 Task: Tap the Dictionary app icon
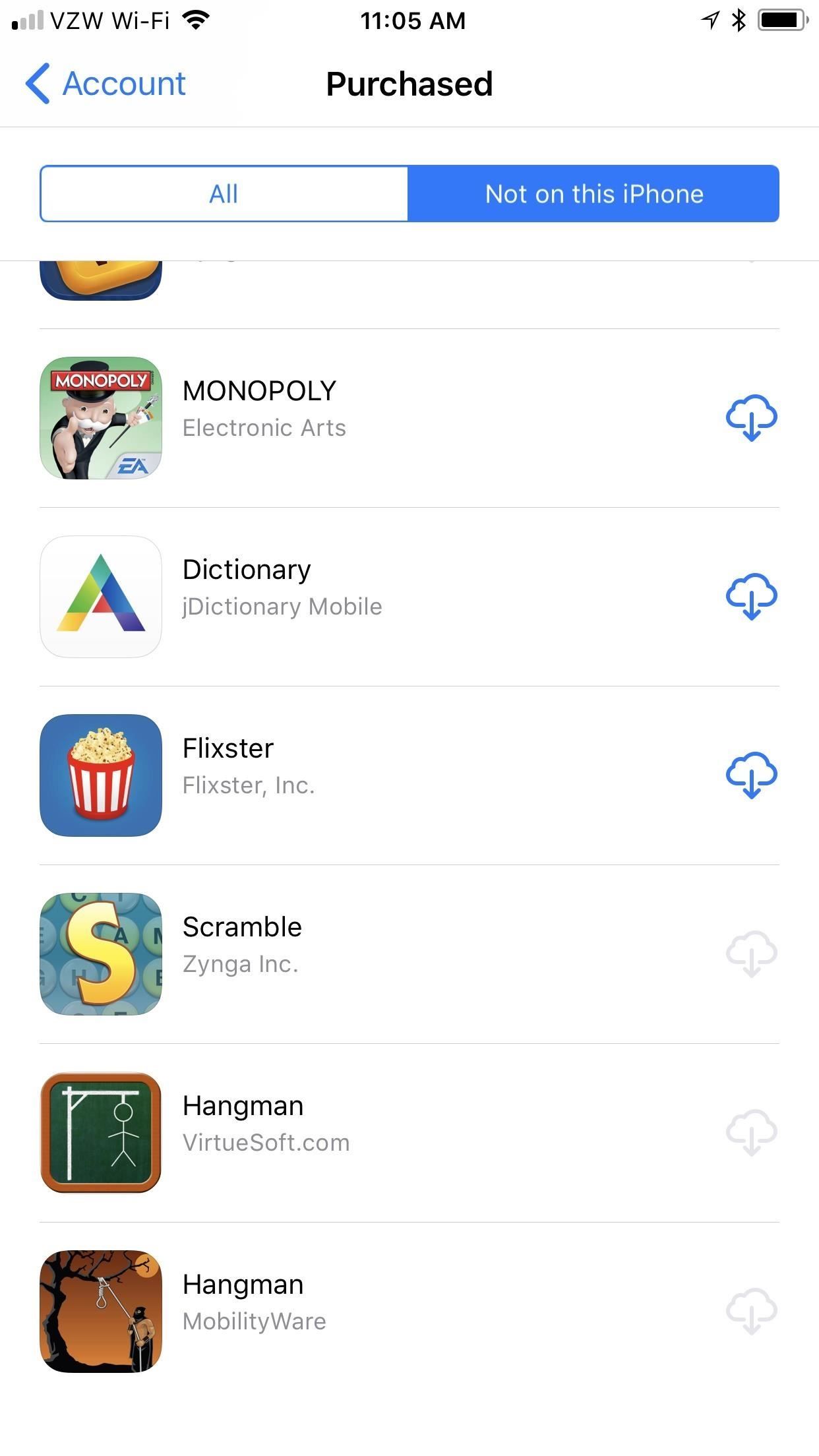pyautogui.click(x=100, y=595)
